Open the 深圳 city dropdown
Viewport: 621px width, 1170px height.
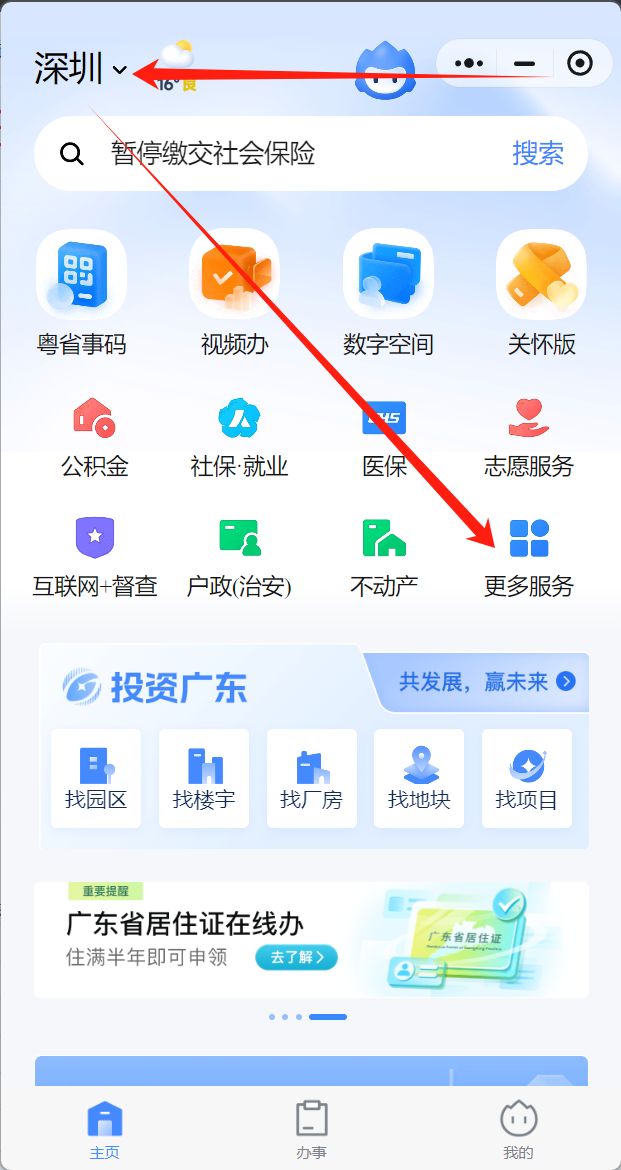[82, 69]
